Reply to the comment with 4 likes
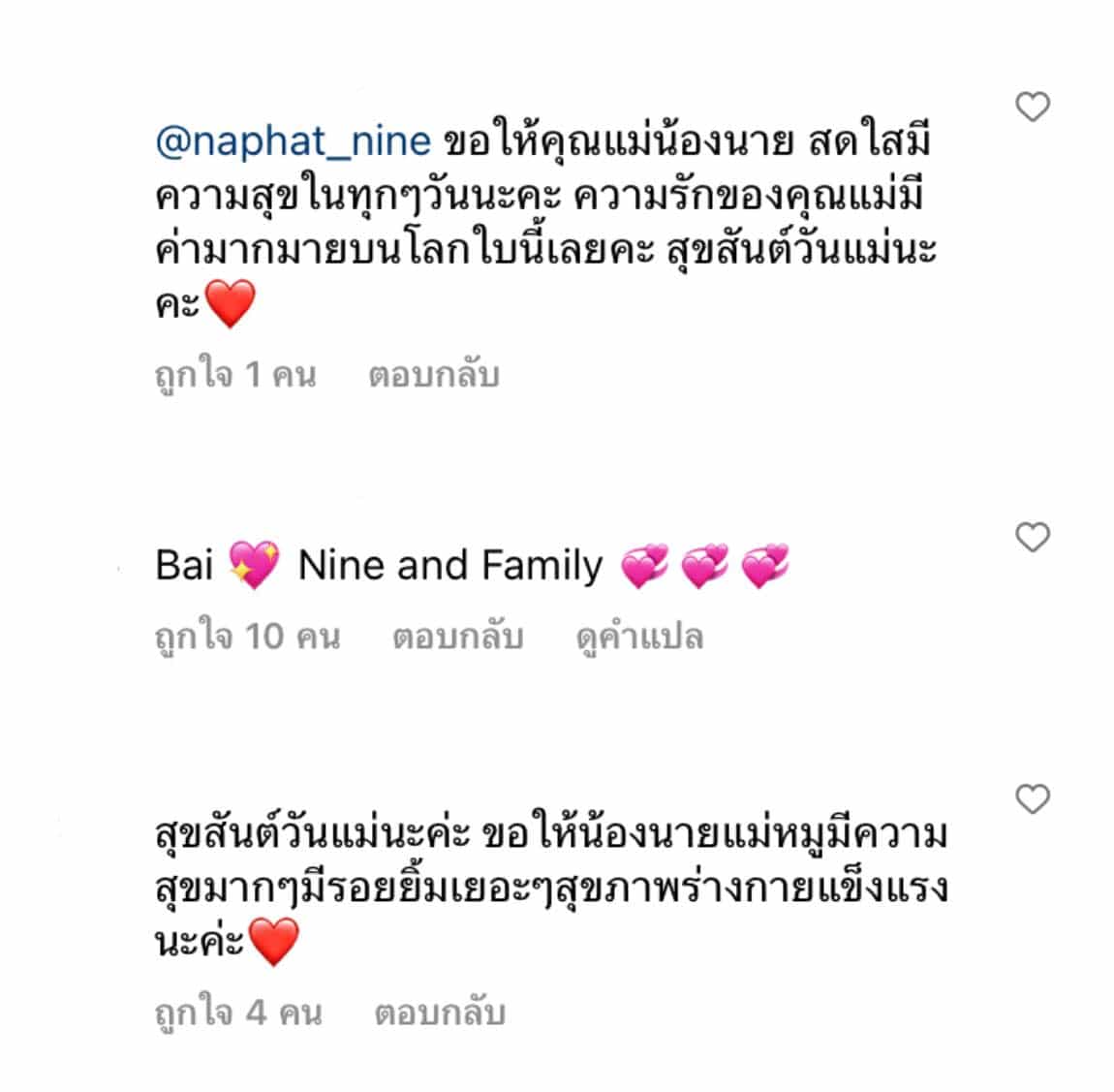 (x=440, y=1013)
